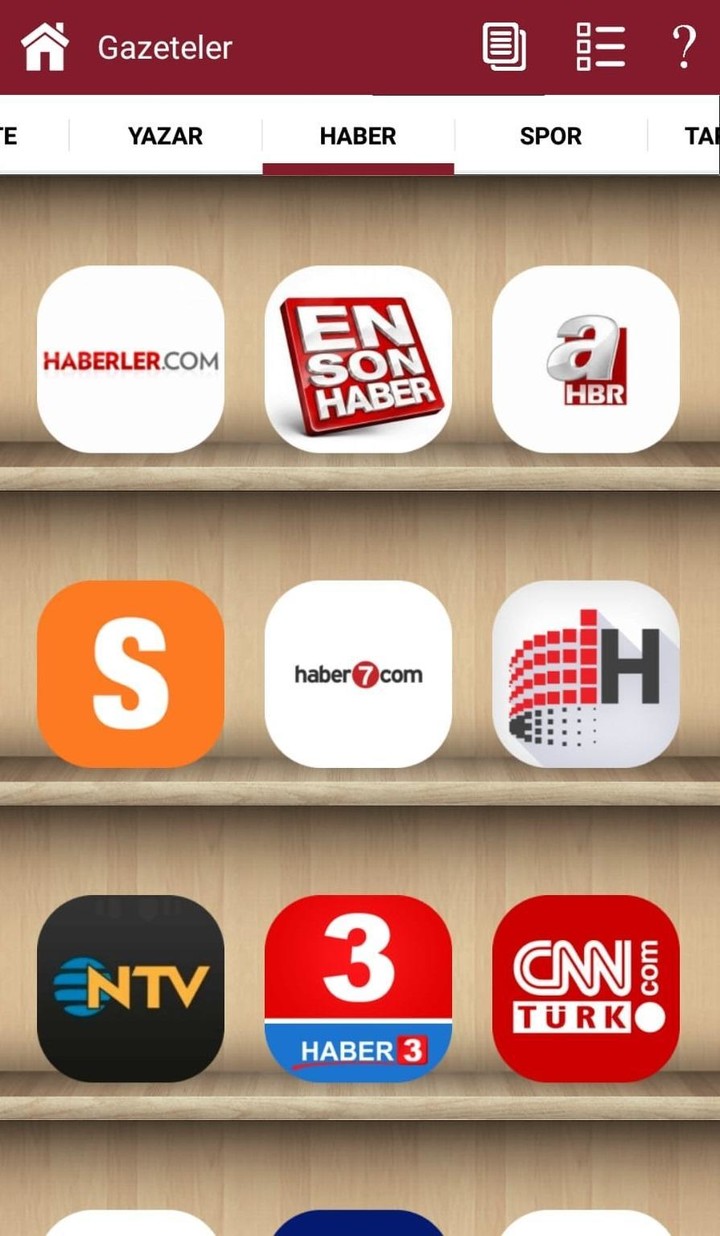This screenshot has width=720, height=1236.
Task: Open the red-dotted H news tile
Action: click(586, 674)
